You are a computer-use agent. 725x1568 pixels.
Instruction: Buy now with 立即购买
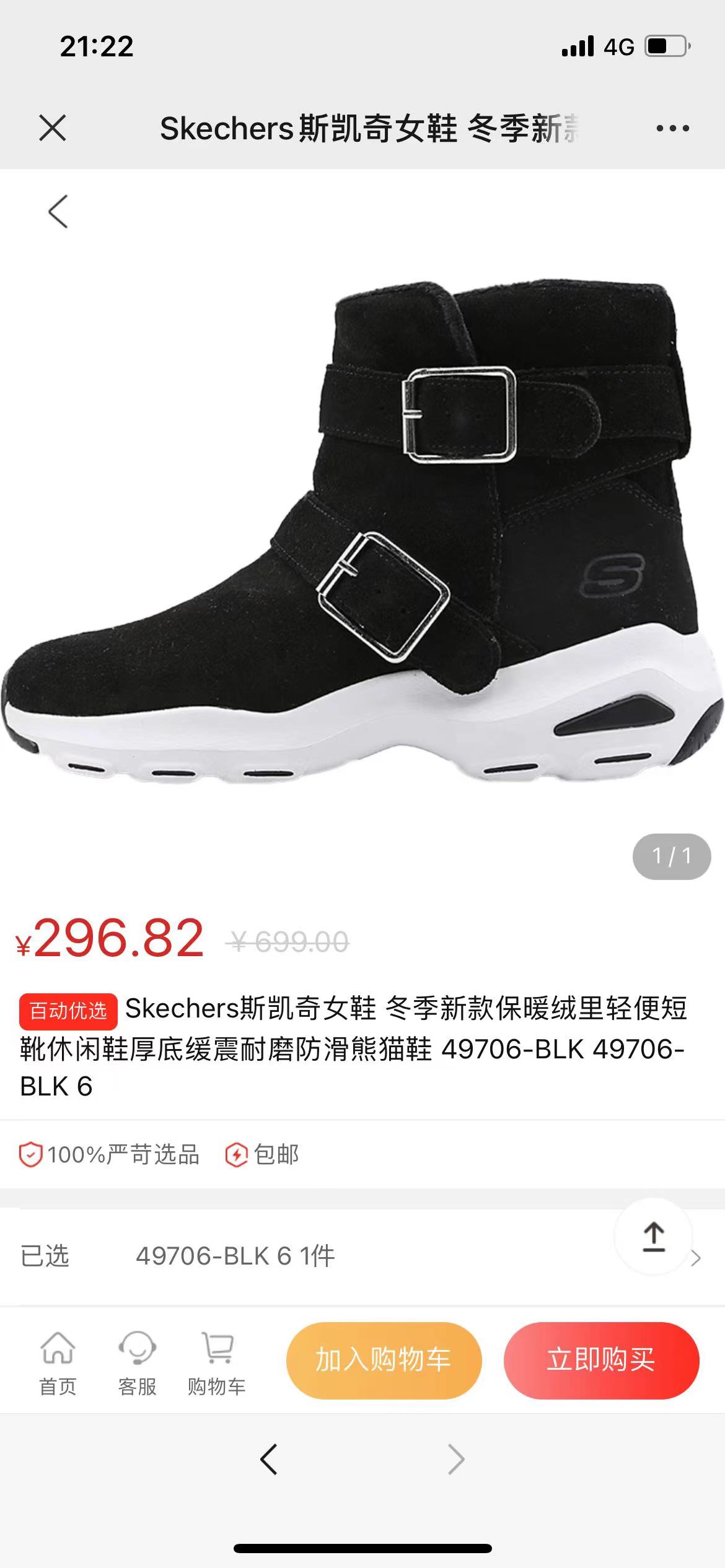[601, 1360]
